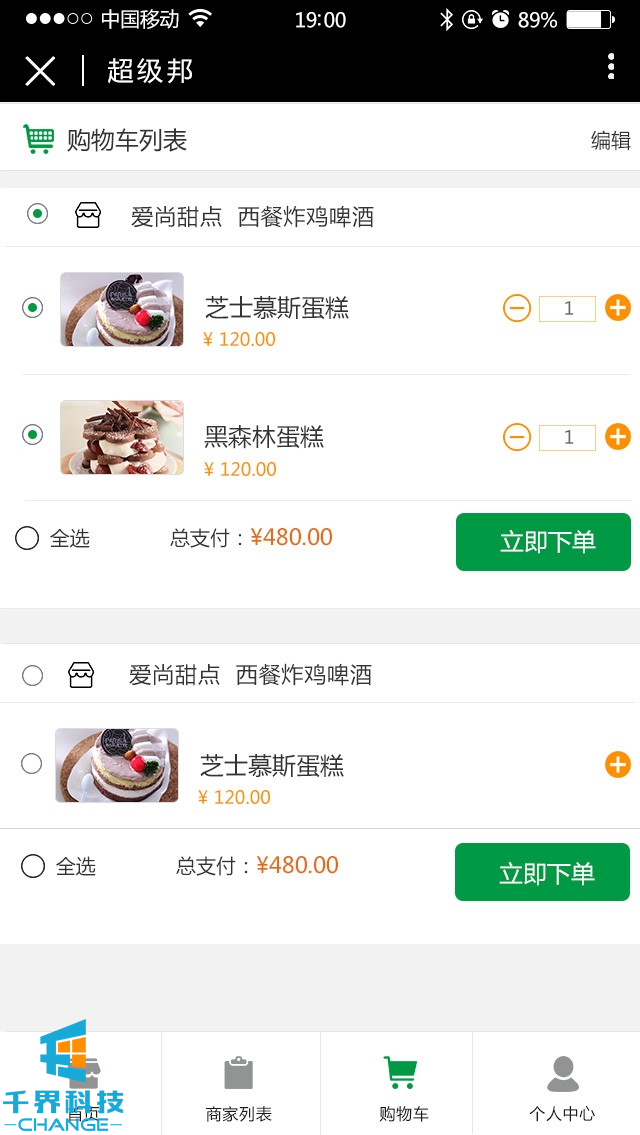The width and height of the screenshot is (640, 1135).
Task: Go to the 首页 tab
Action: [x=82, y=1085]
